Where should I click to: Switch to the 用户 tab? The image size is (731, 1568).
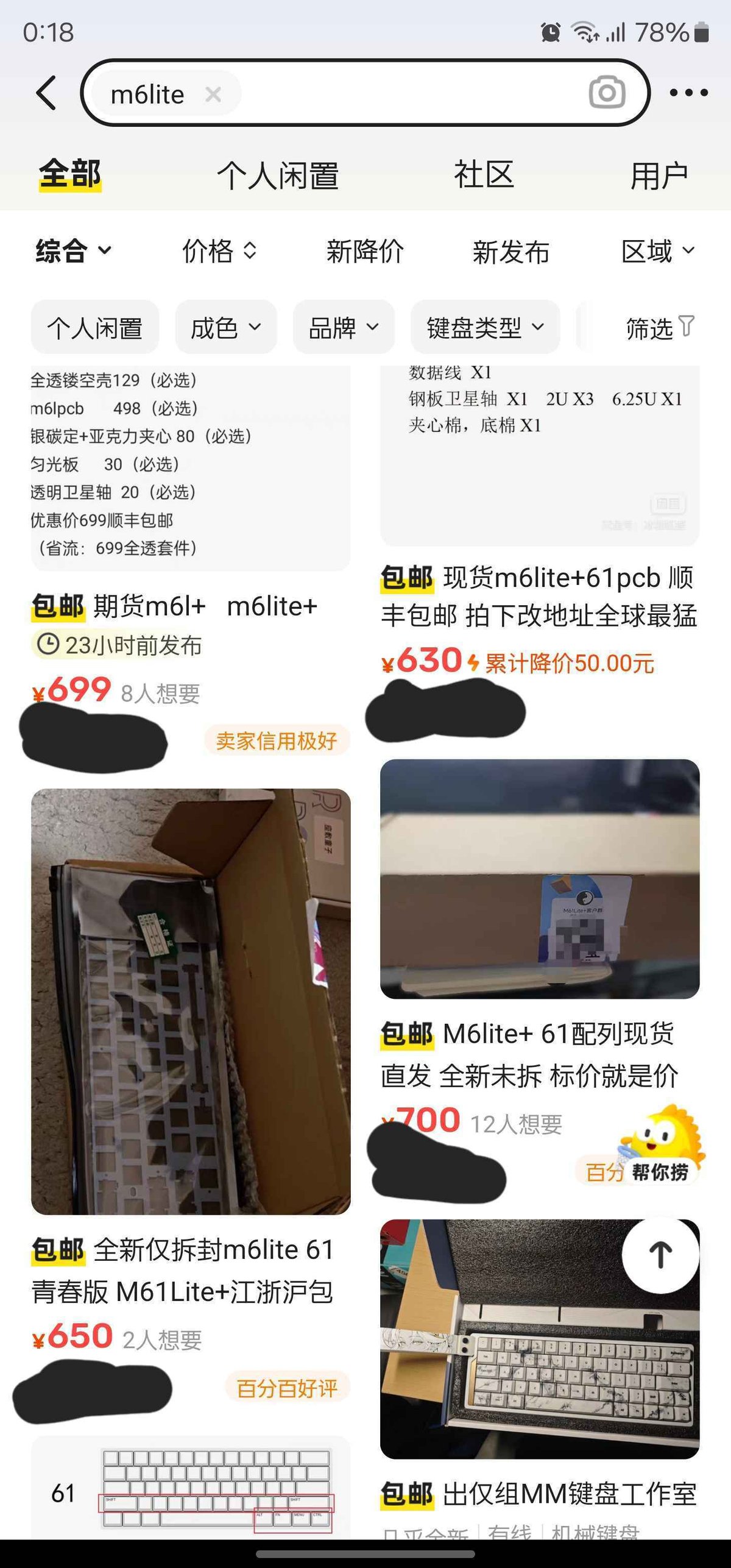(659, 176)
